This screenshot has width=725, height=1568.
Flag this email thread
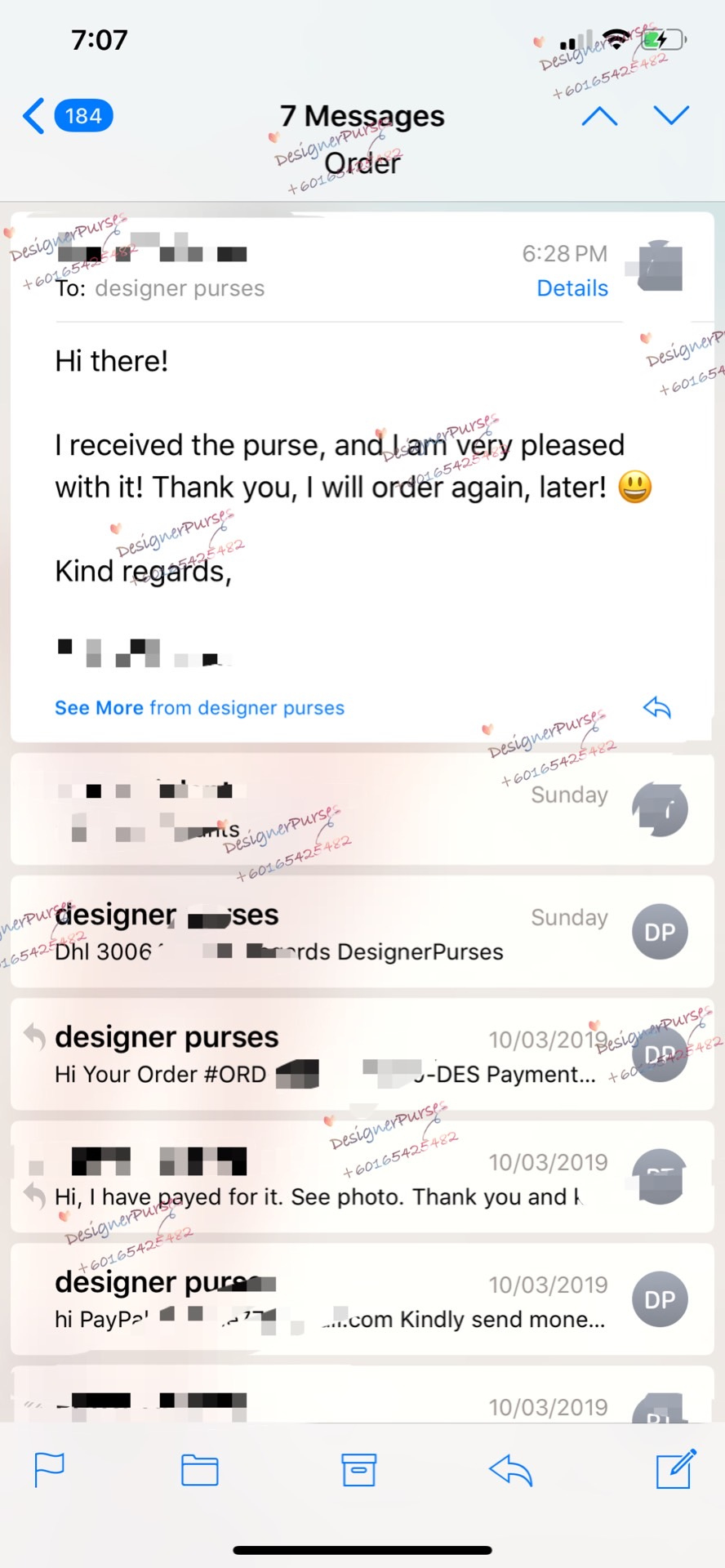[x=50, y=1470]
